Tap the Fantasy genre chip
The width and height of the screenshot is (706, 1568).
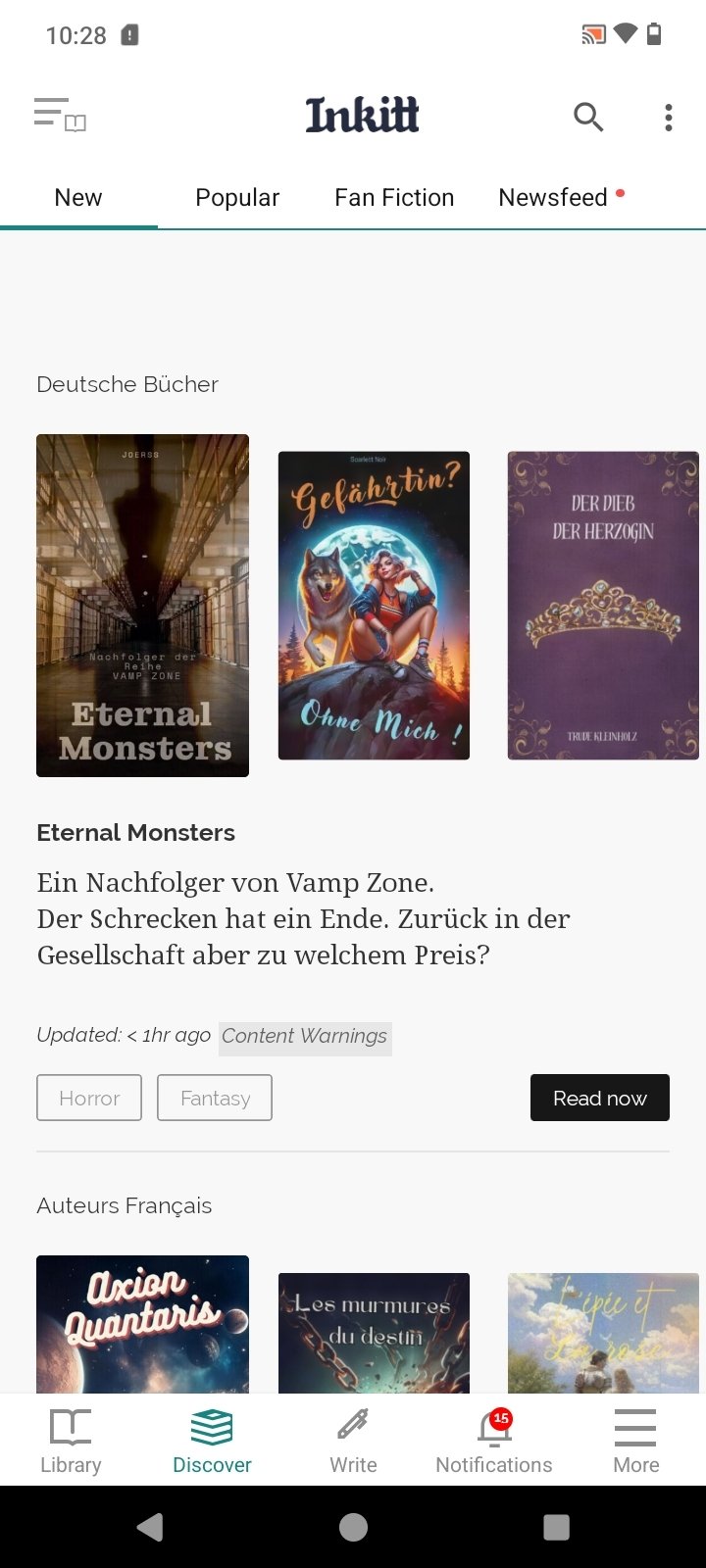point(215,1098)
